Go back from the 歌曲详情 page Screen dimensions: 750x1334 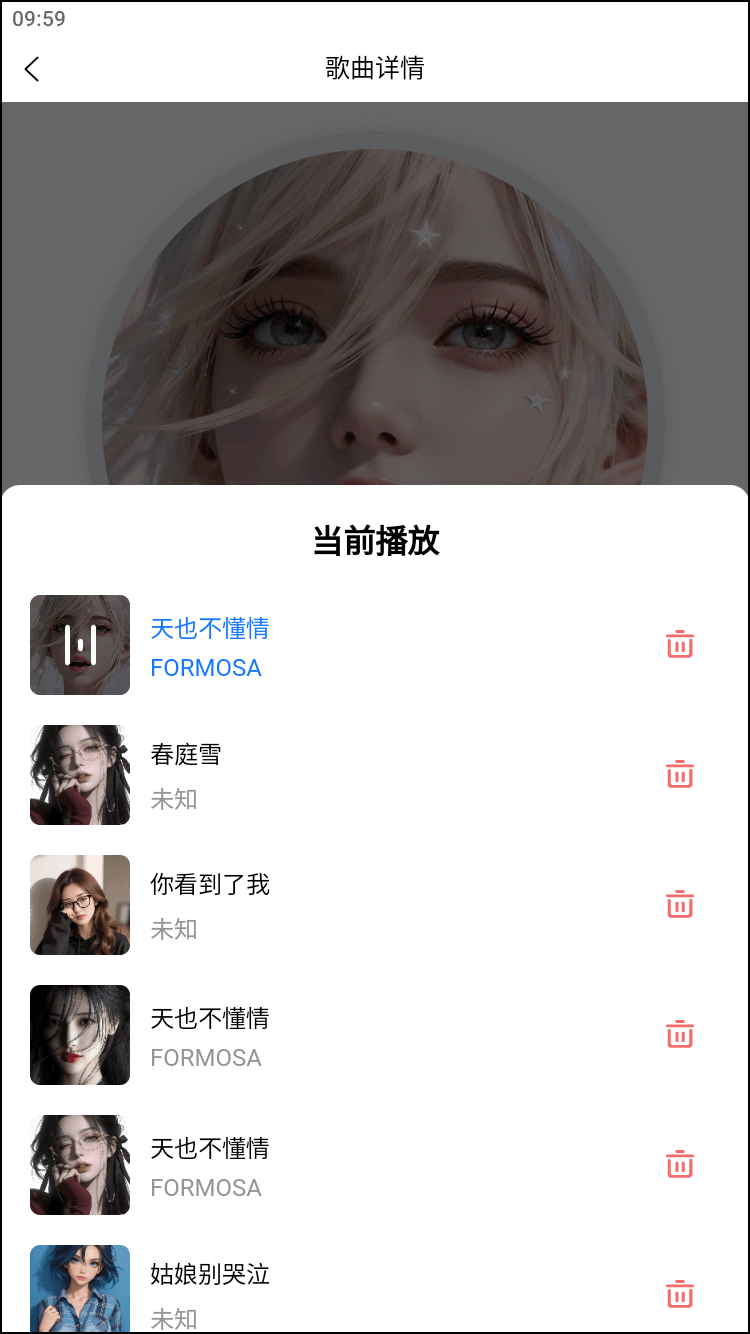[x=32, y=69]
